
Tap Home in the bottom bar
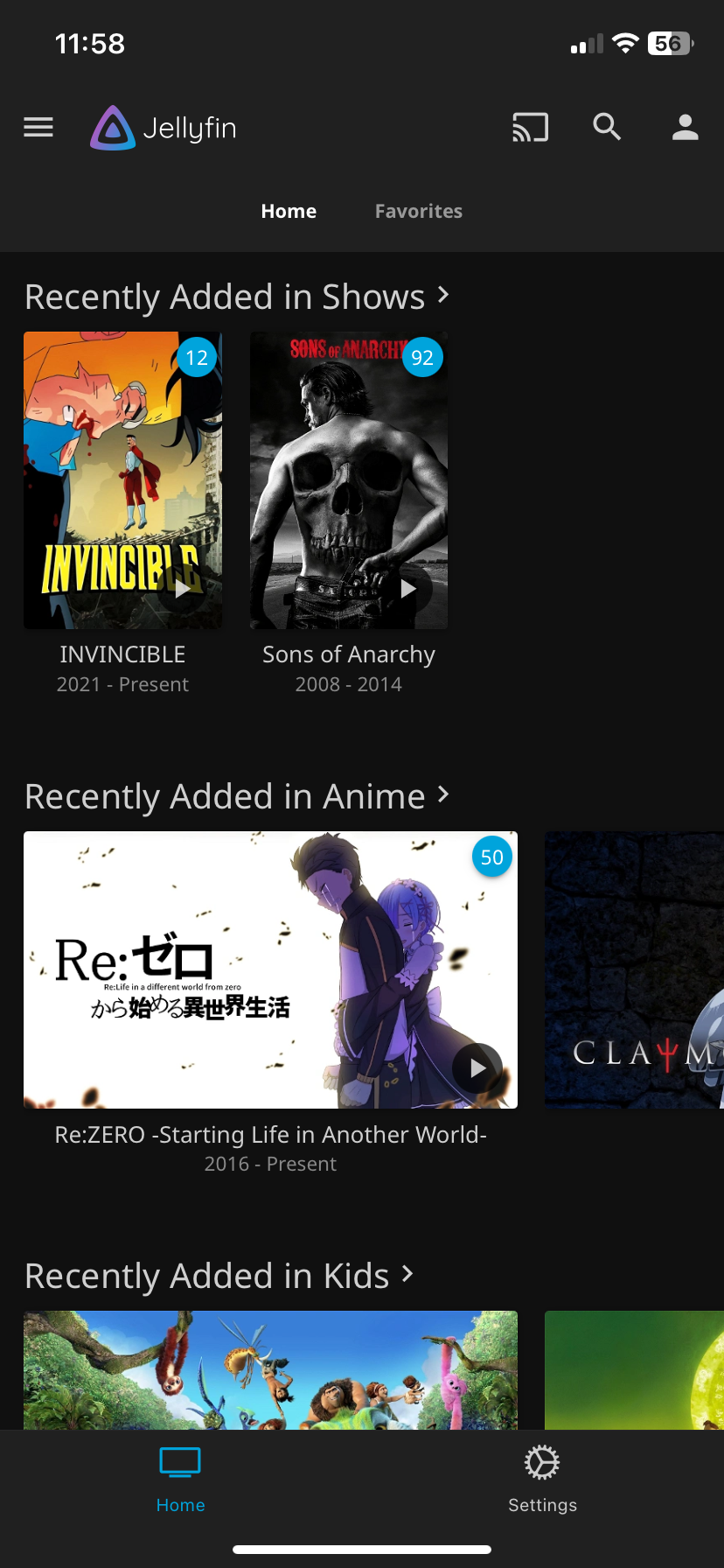(180, 1479)
